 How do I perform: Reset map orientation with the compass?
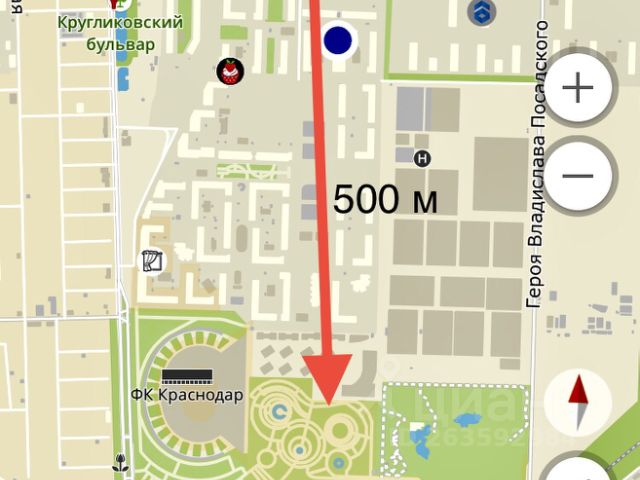[578, 400]
